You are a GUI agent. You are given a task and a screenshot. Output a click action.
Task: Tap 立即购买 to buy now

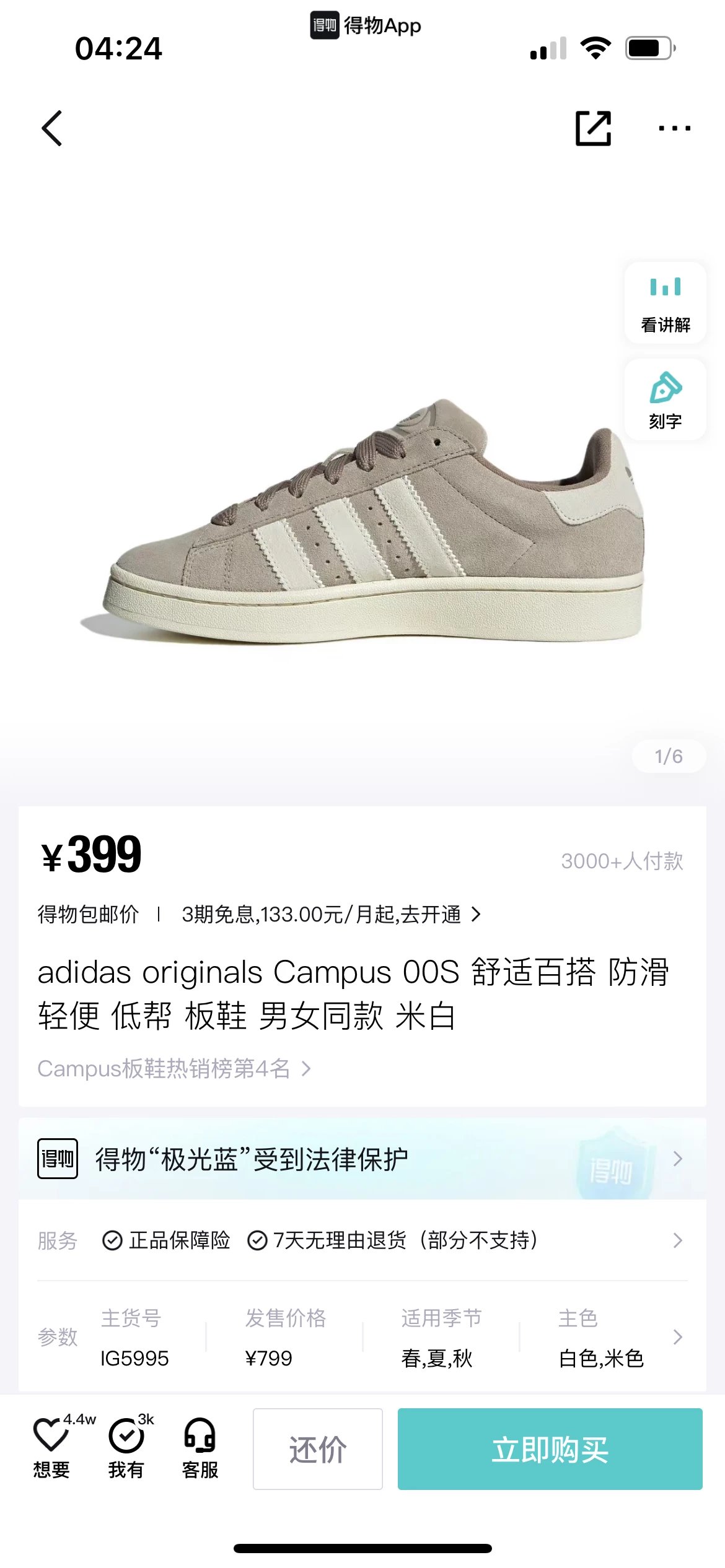(x=550, y=1448)
